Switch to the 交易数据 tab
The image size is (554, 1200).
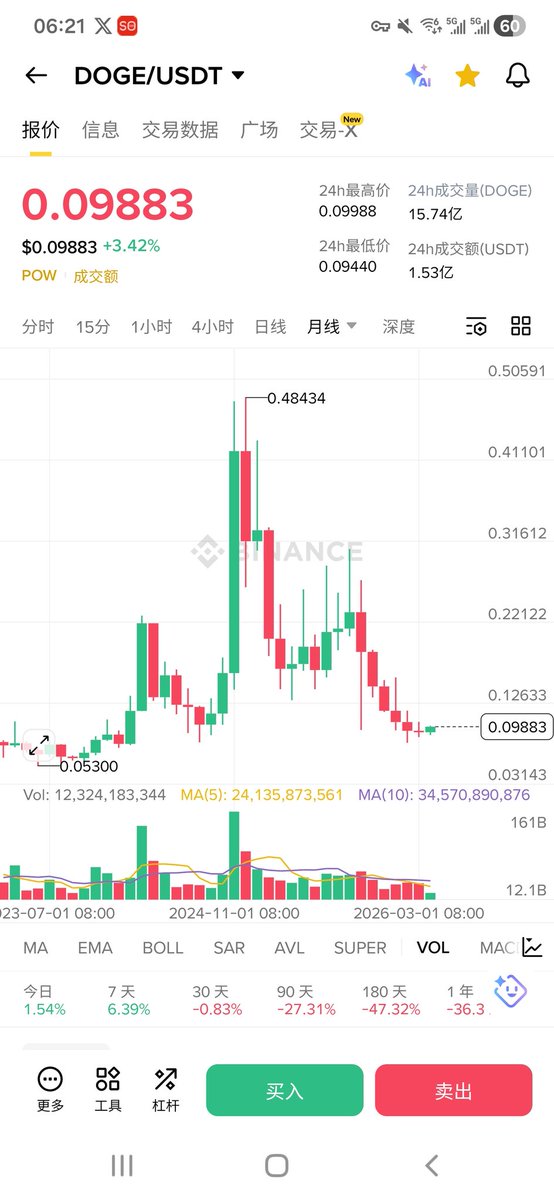tap(180, 129)
